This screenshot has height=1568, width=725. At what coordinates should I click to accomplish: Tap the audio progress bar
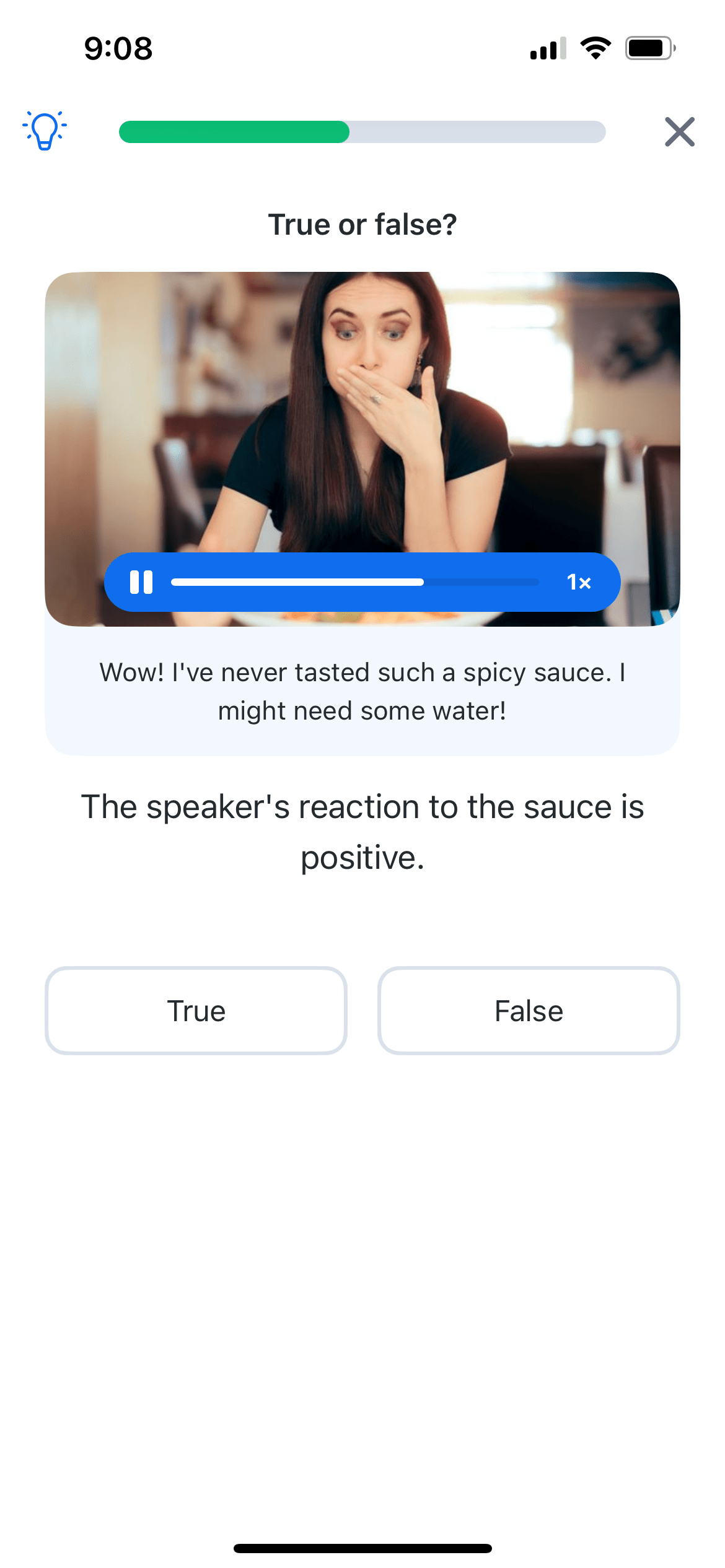354,582
